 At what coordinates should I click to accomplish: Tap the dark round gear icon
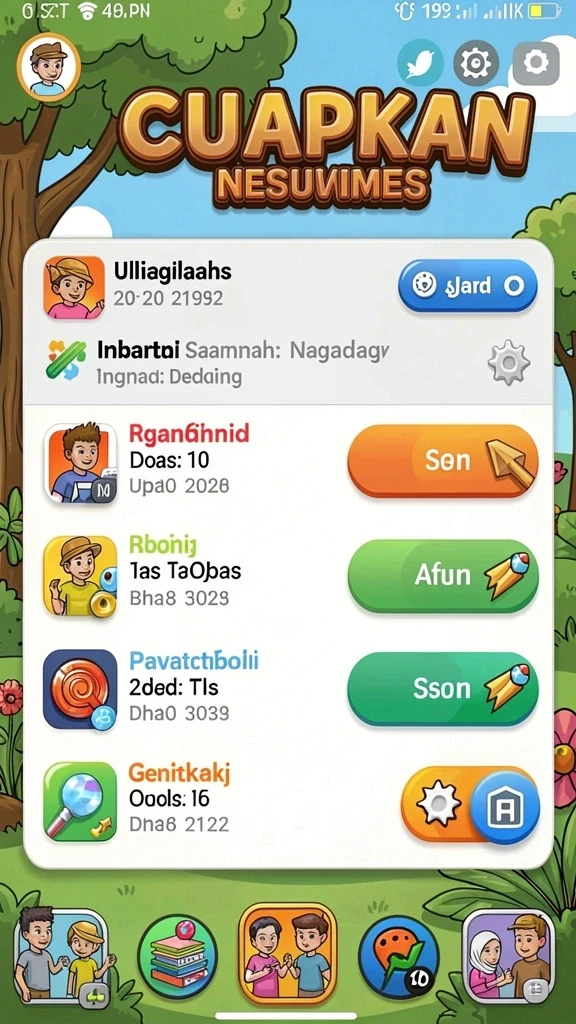(x=476, y=63)
